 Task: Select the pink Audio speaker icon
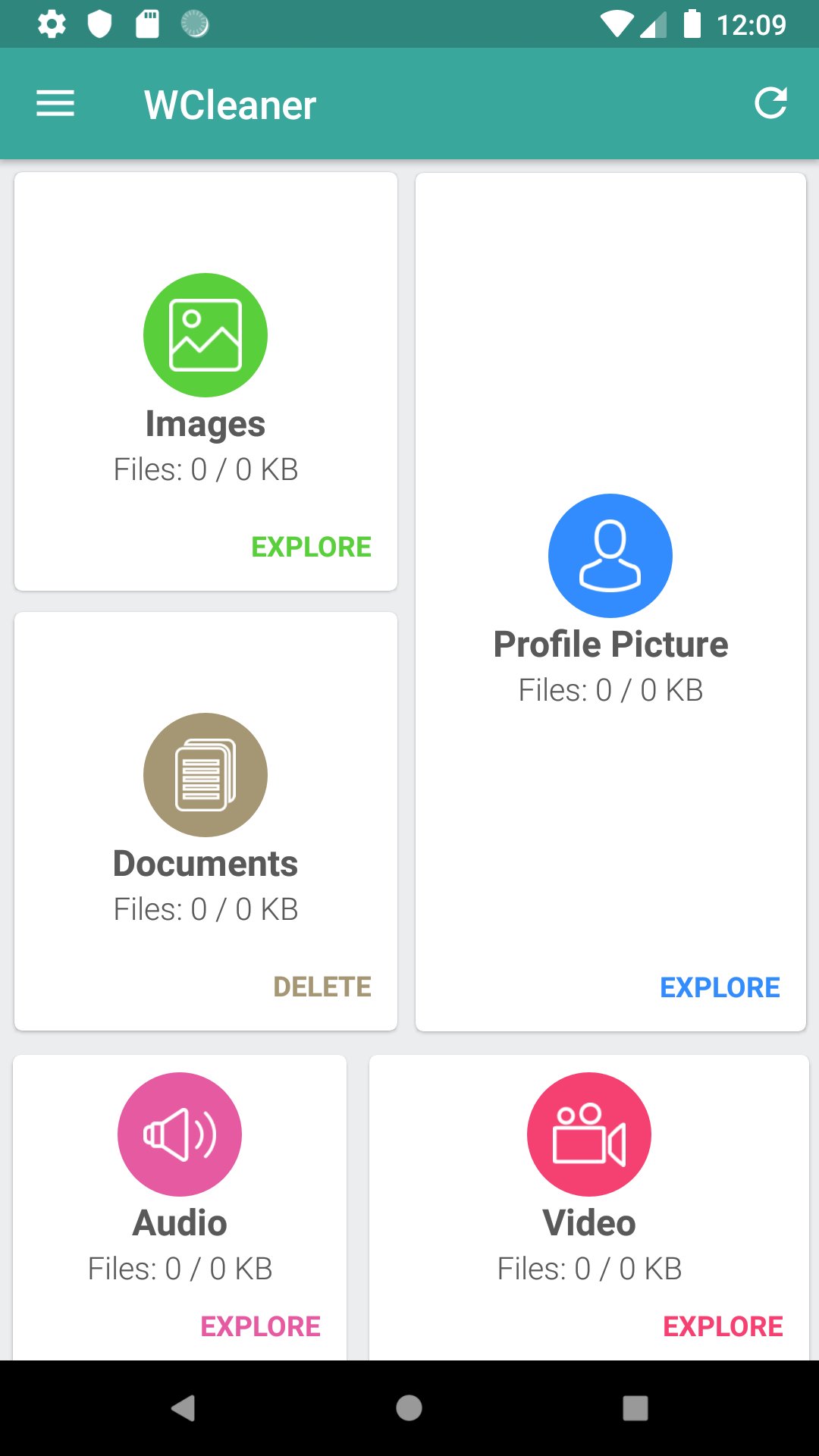coord(179,1133)
